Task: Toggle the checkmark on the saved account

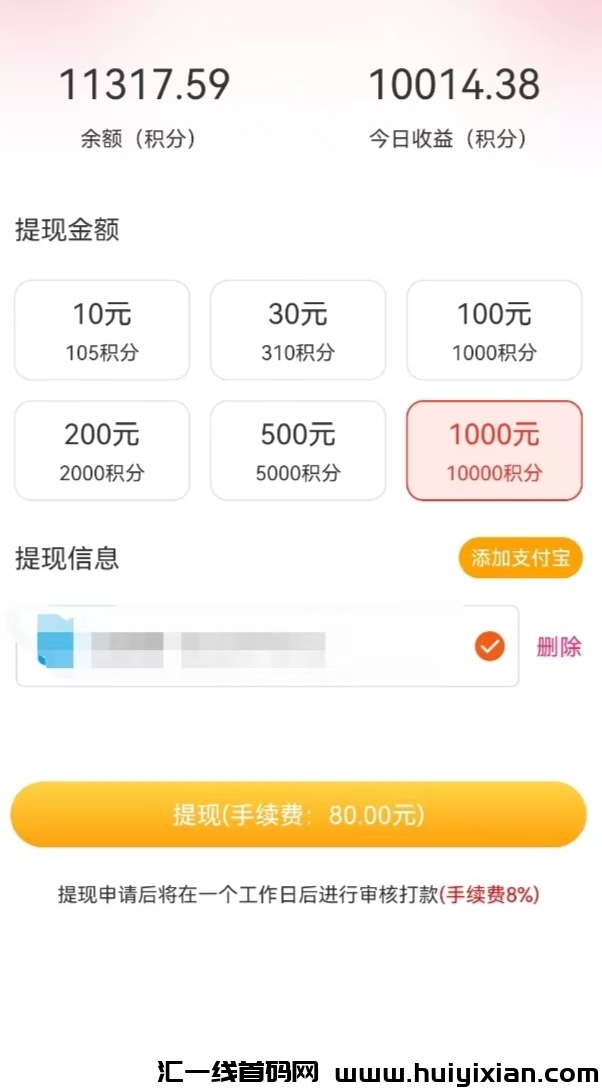Action: click(489, 647)
